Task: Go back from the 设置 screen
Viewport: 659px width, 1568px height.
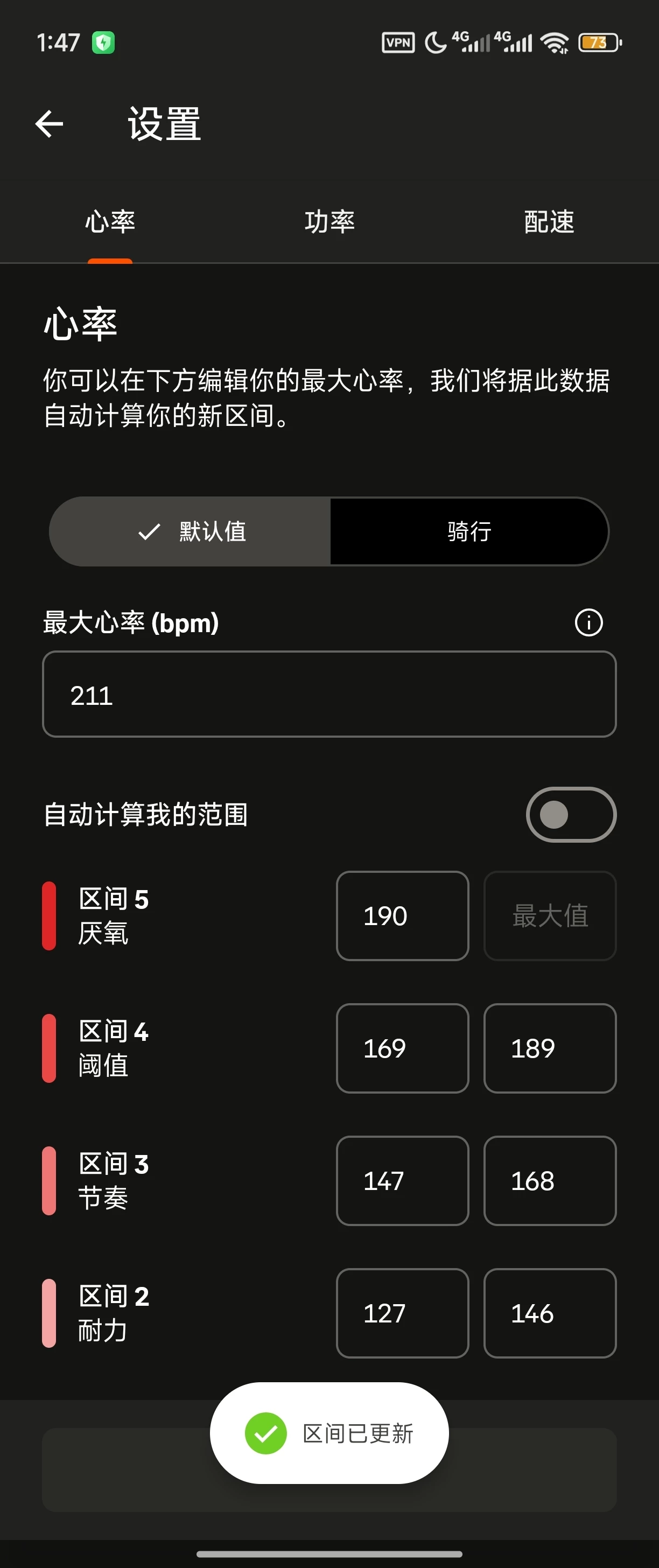Action: [50, 124]
